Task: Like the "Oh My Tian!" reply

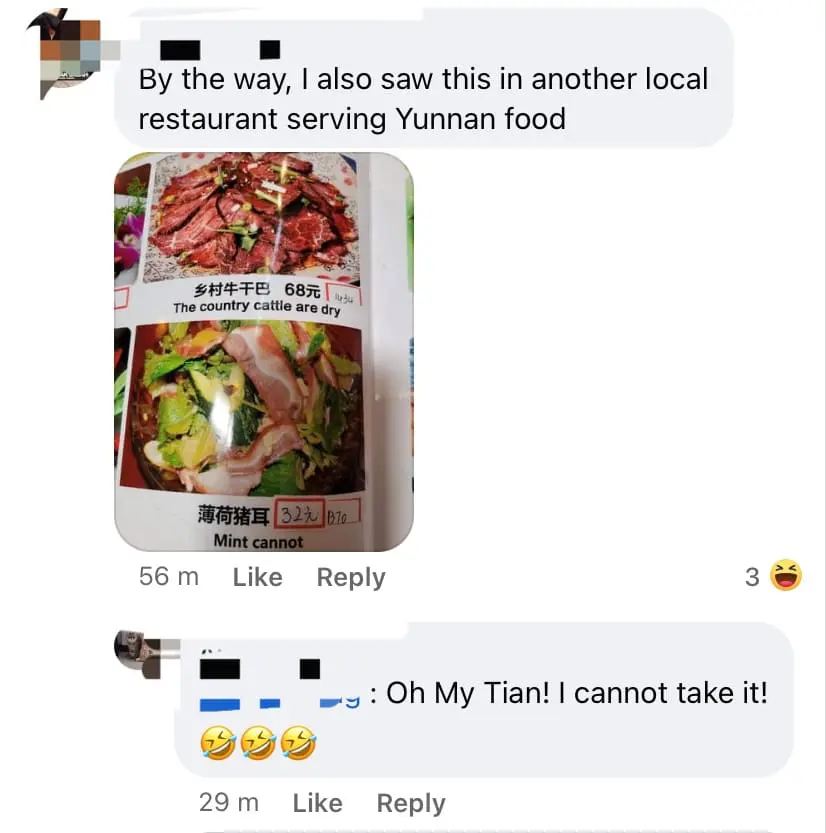Action: 317,803
